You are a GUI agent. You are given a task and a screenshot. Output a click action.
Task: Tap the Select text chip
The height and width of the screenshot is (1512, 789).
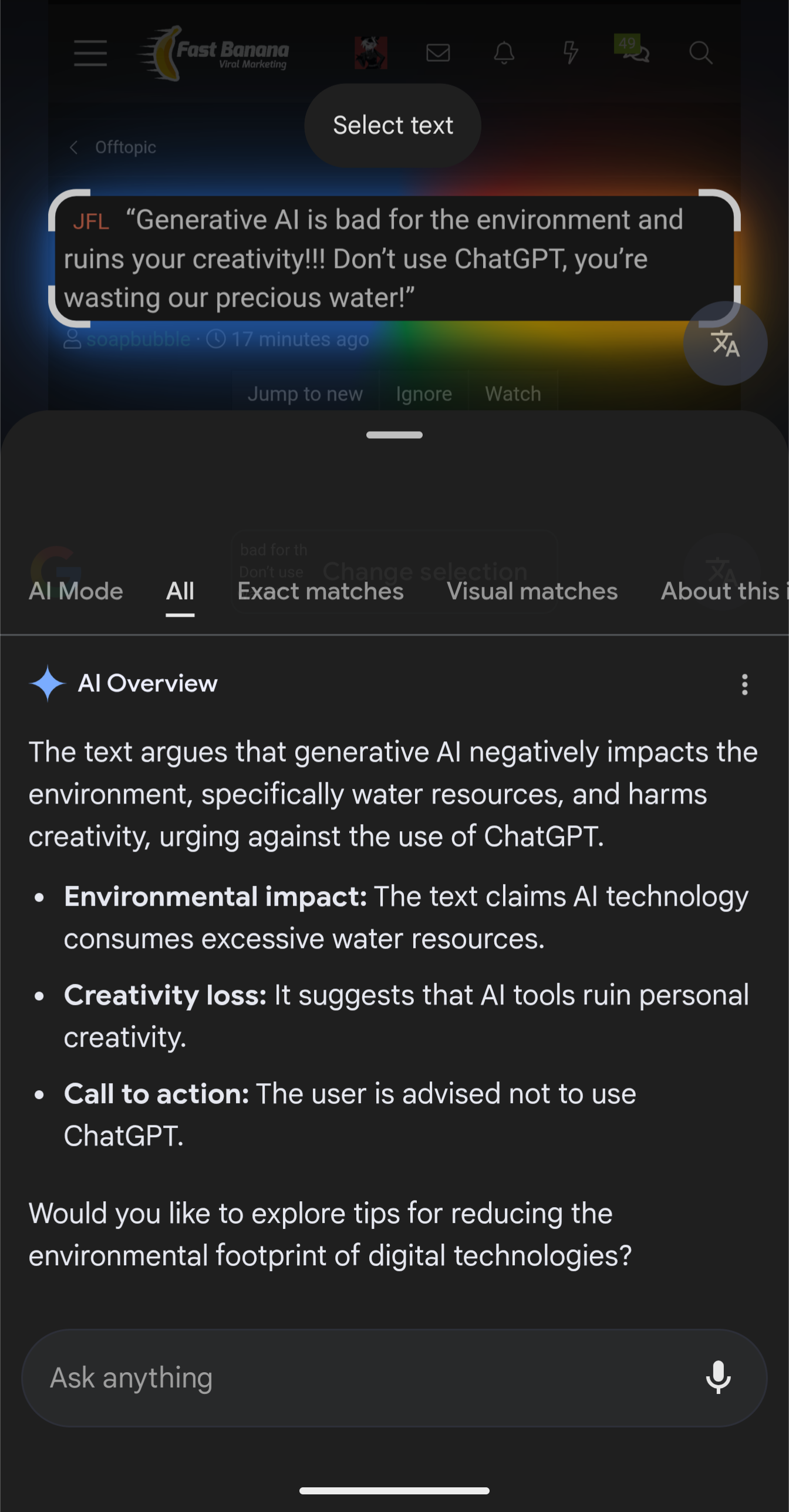(x=393, y=125)
